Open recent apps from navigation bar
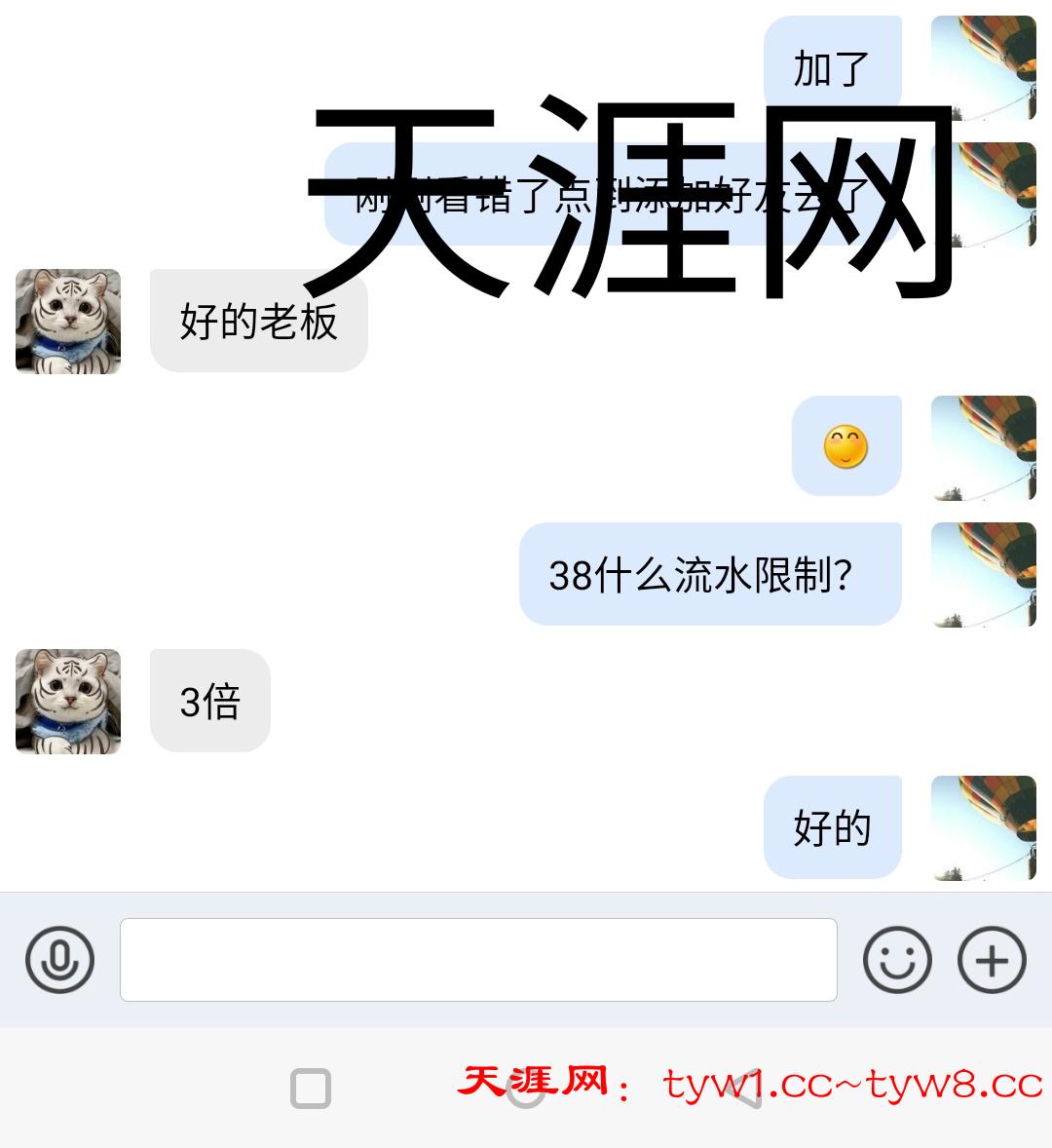 coord(311,1089)
